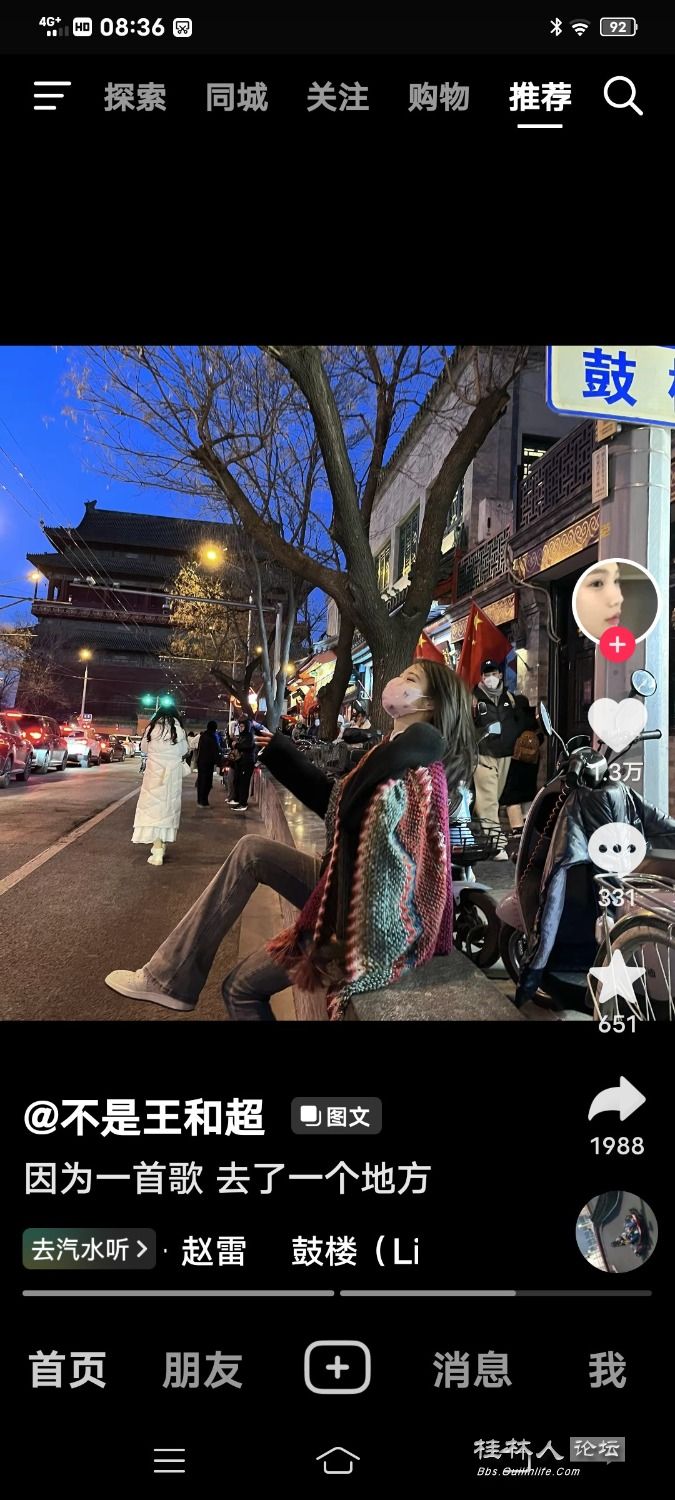Switch to the 同城 tab
This screenshot has height=1500, width=675.
[237, 97]
